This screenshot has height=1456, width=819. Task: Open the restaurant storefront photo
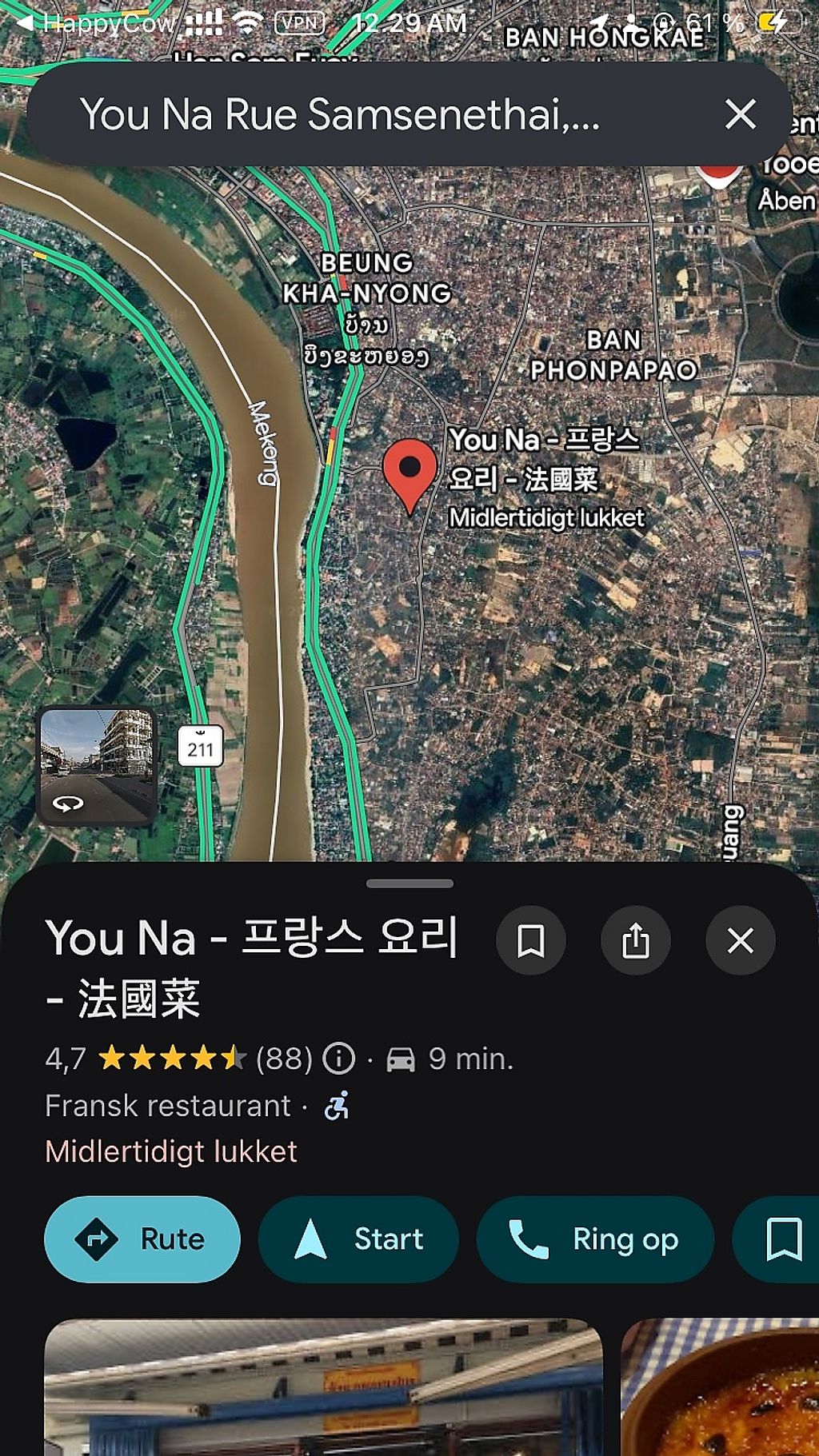[x=323, y=1386]
